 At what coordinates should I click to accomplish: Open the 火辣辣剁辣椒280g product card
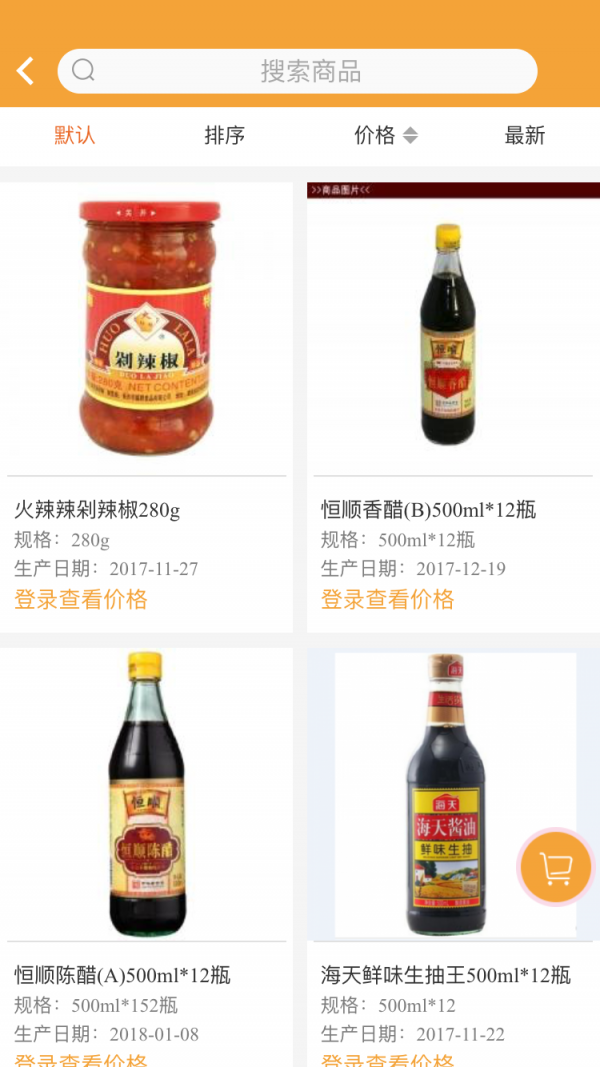click(x=148, y=330)
